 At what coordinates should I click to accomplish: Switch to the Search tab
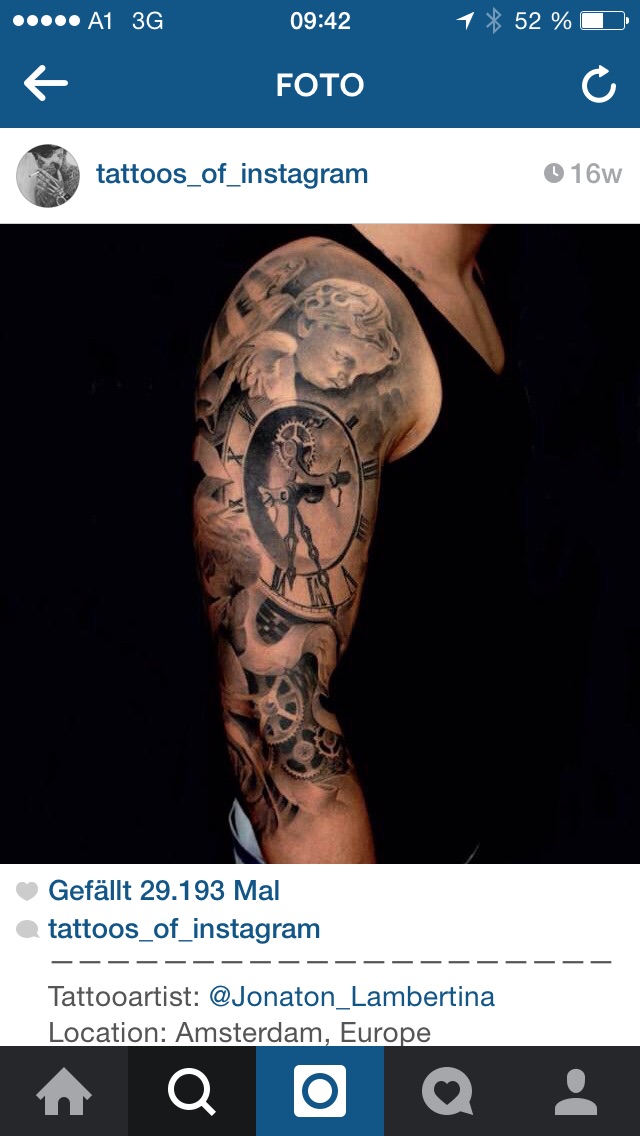(x=192, y=1091)
